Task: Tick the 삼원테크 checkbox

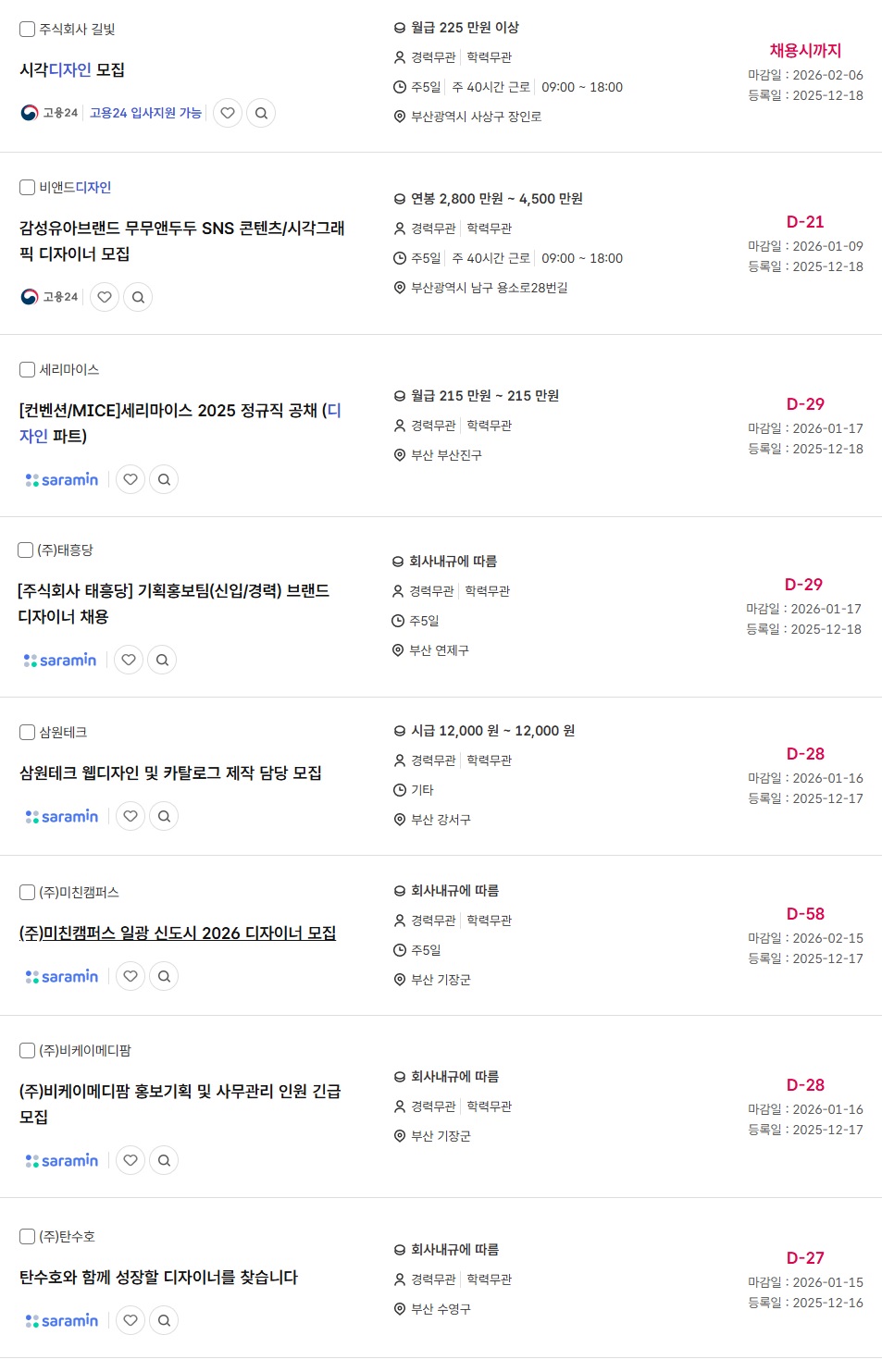Action: point(28,733)
